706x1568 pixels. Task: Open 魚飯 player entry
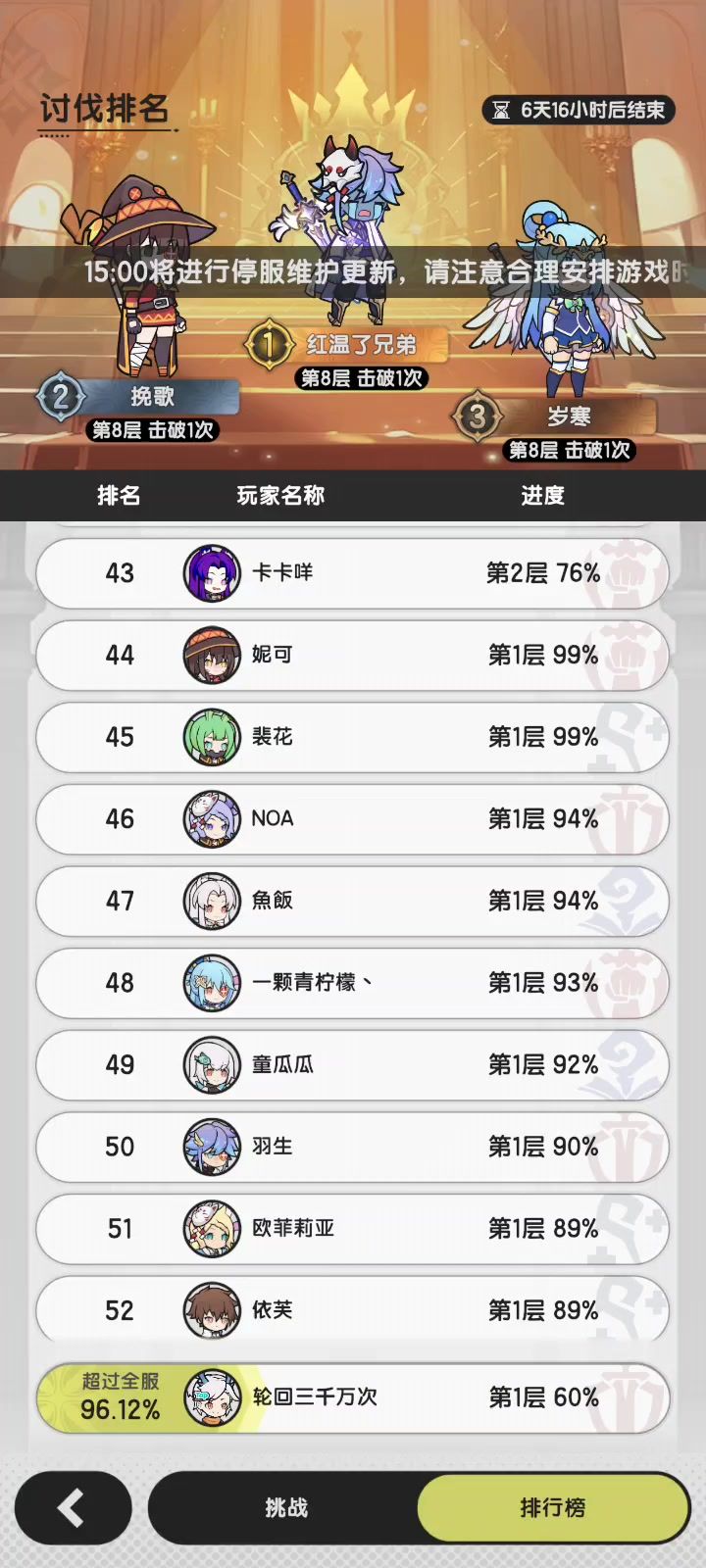[353, 901]
